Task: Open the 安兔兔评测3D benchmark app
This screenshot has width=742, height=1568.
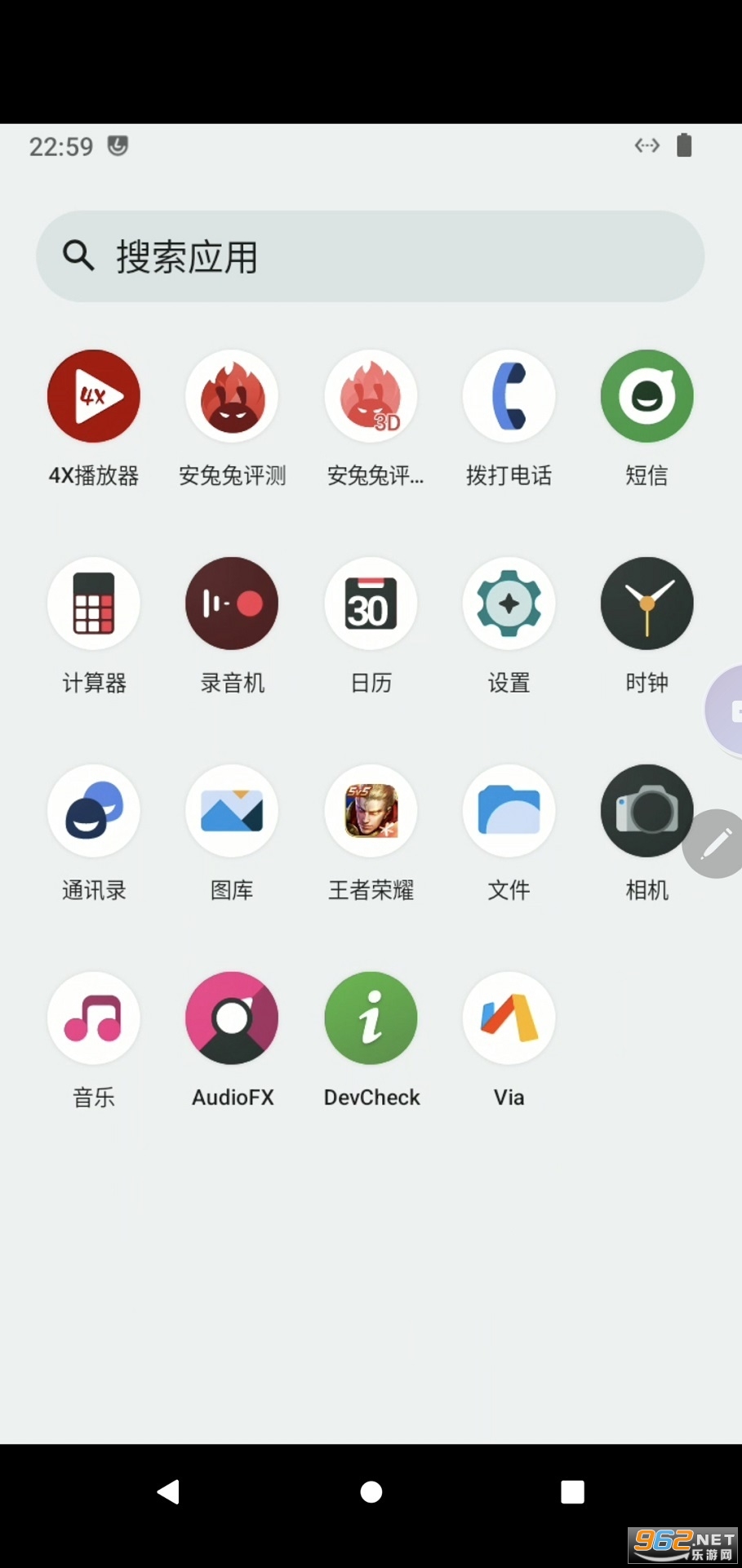Action: [x=371, y=396]
